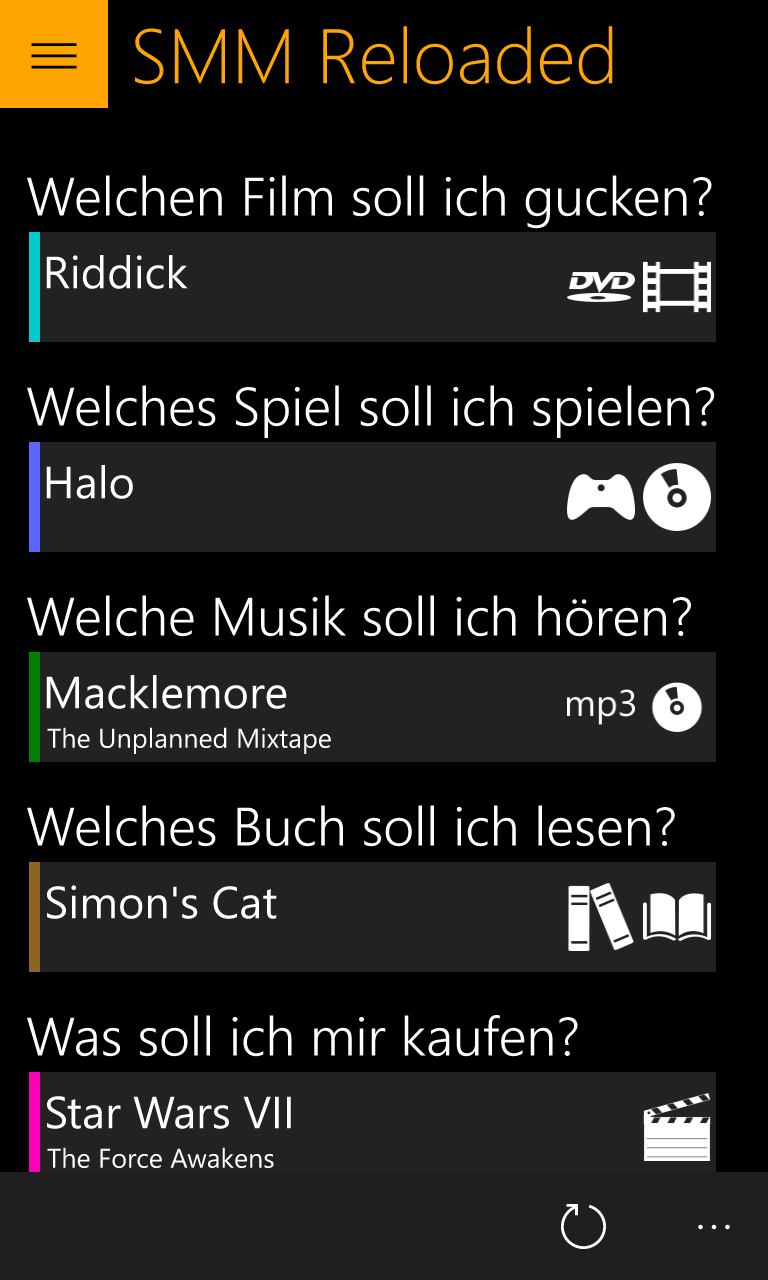Open the Simon's Cat book suggestion
This screenshot has height=1280, width=768.
pos(373,917)
